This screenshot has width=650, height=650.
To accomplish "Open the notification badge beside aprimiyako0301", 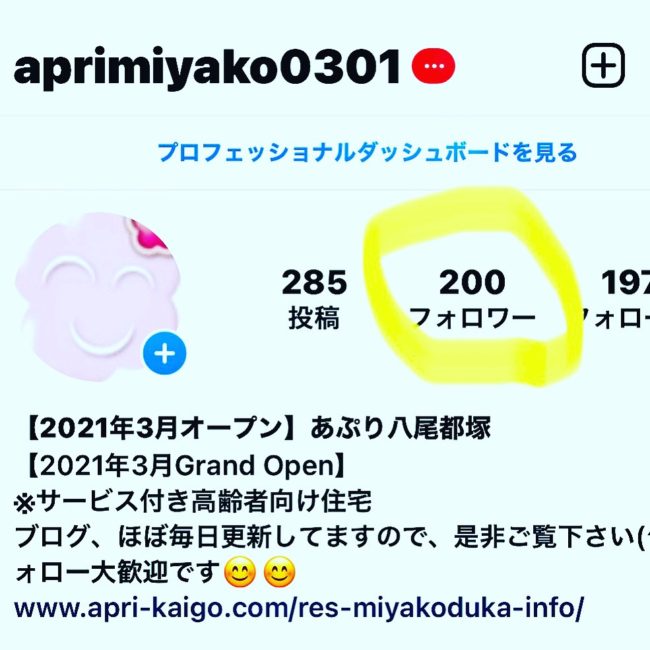I will point(432,67).
